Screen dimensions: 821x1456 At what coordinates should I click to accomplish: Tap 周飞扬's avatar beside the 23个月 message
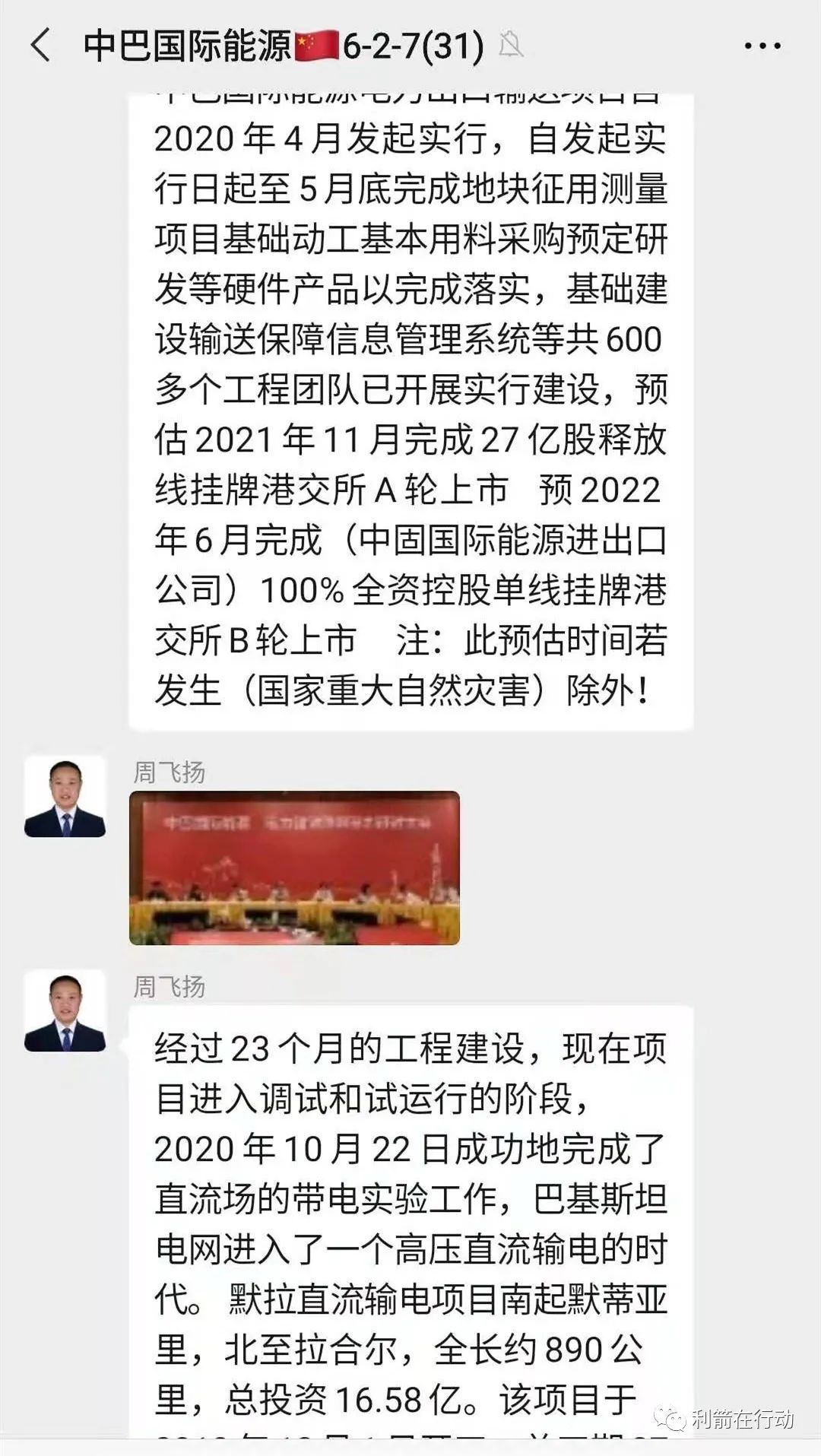click(x=65, y=1010)
